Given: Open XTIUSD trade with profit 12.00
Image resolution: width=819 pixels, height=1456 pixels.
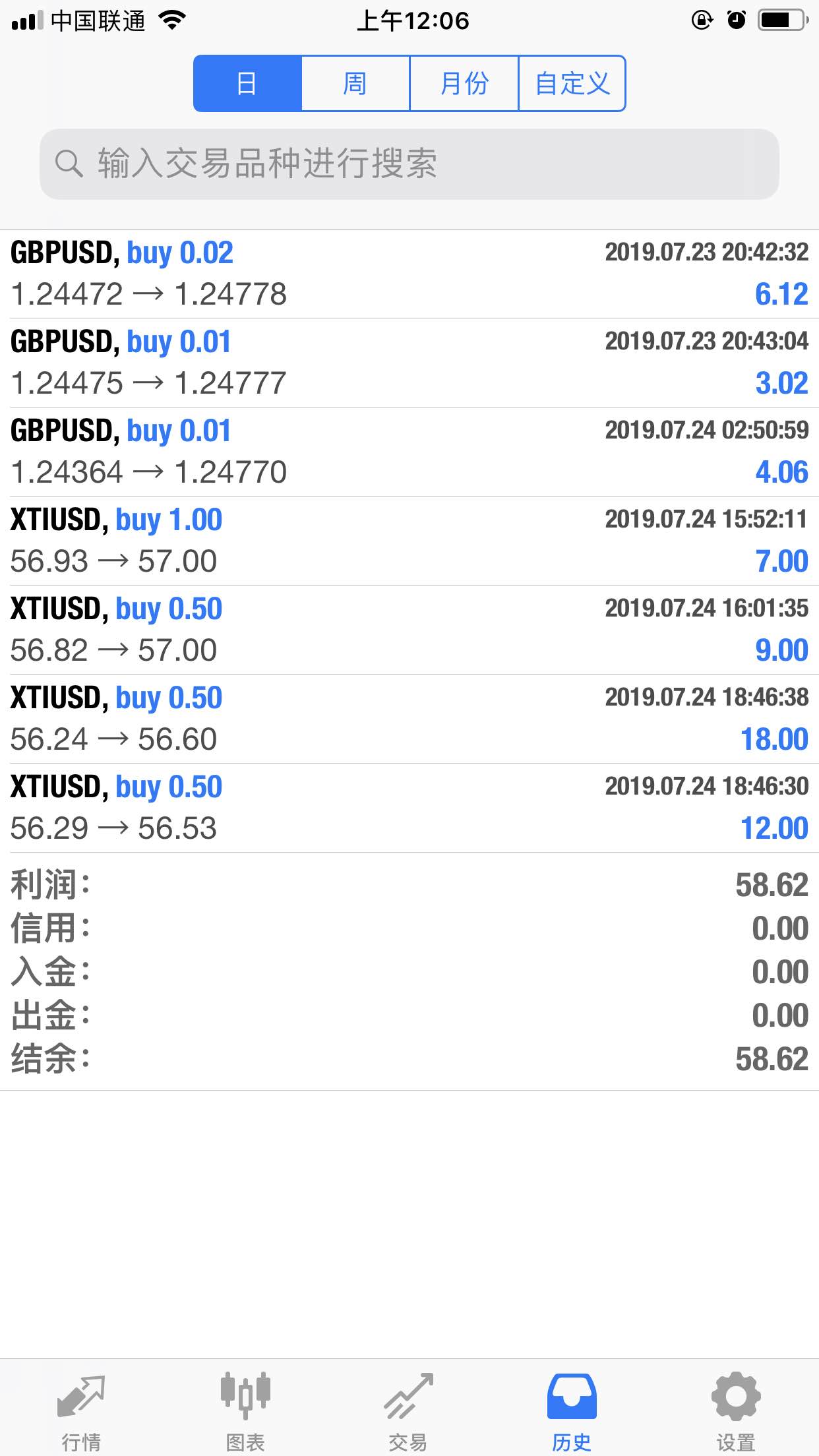Looking at the screenshot, I should tap(409, 808).
